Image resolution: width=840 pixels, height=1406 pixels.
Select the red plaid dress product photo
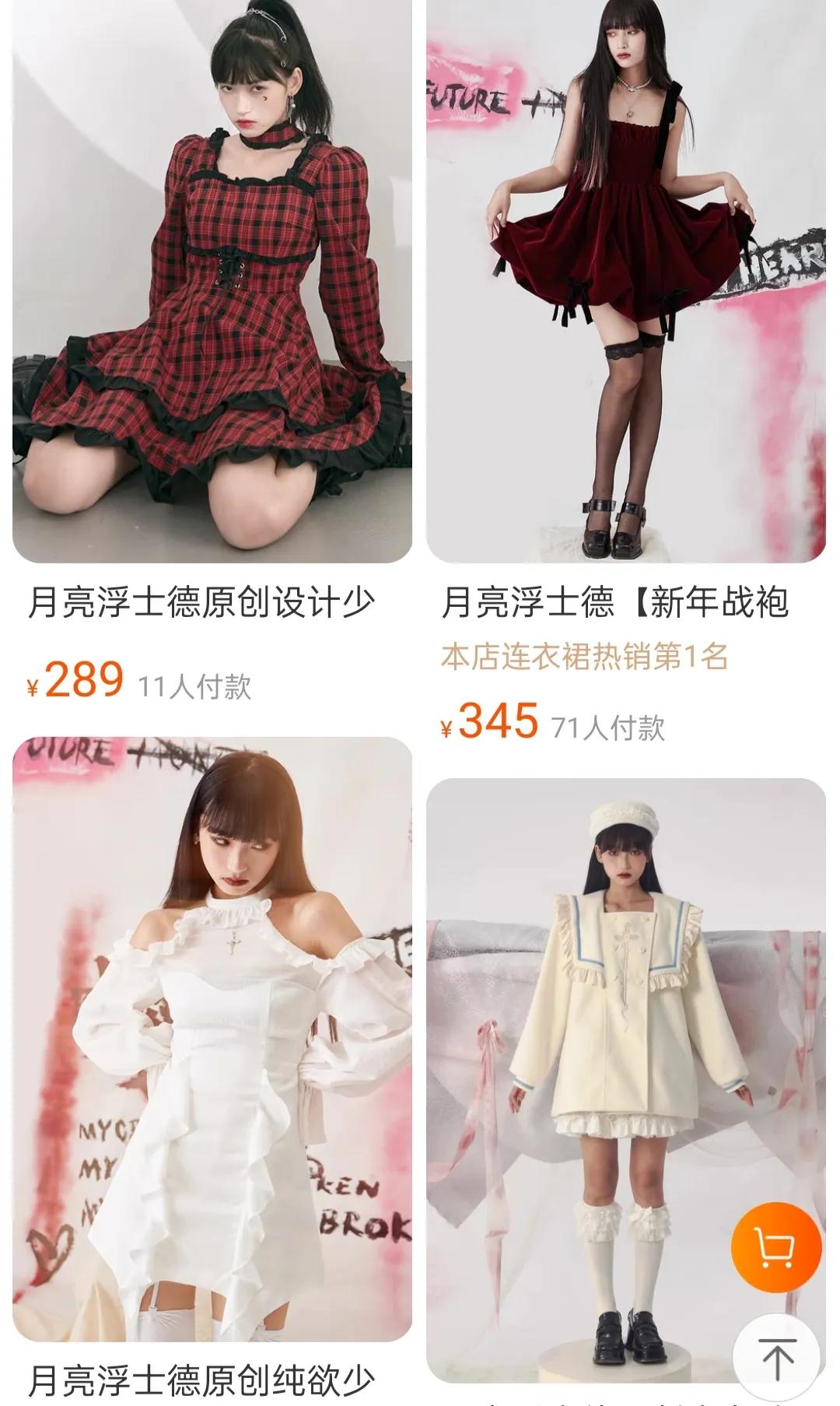[x=210, y=280]
